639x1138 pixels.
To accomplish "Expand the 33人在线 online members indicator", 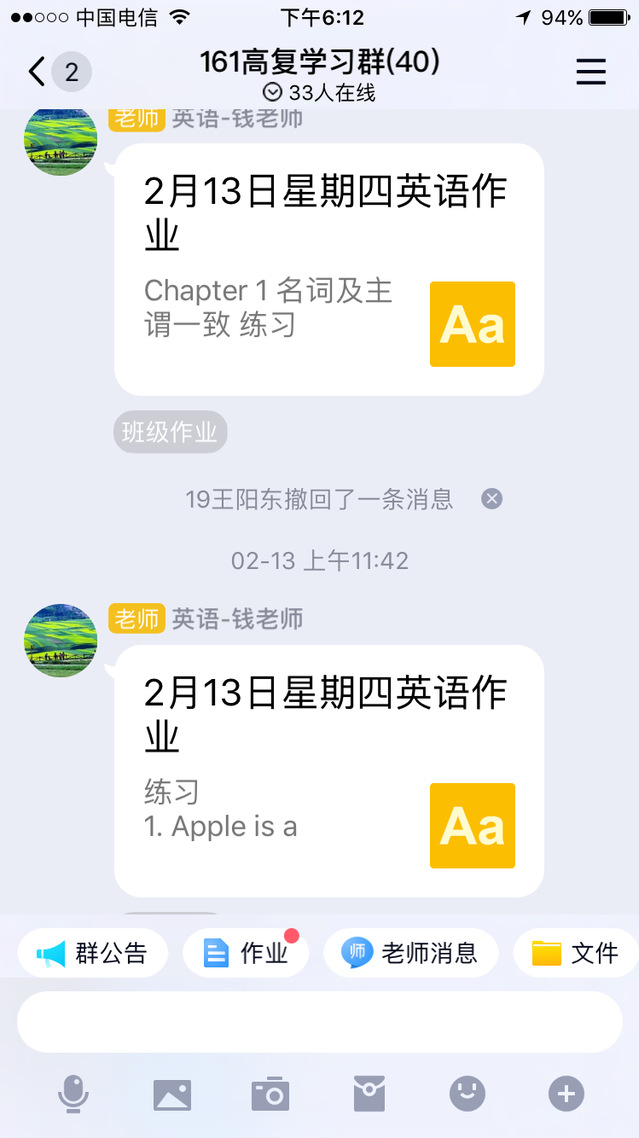I will (319, 93).
